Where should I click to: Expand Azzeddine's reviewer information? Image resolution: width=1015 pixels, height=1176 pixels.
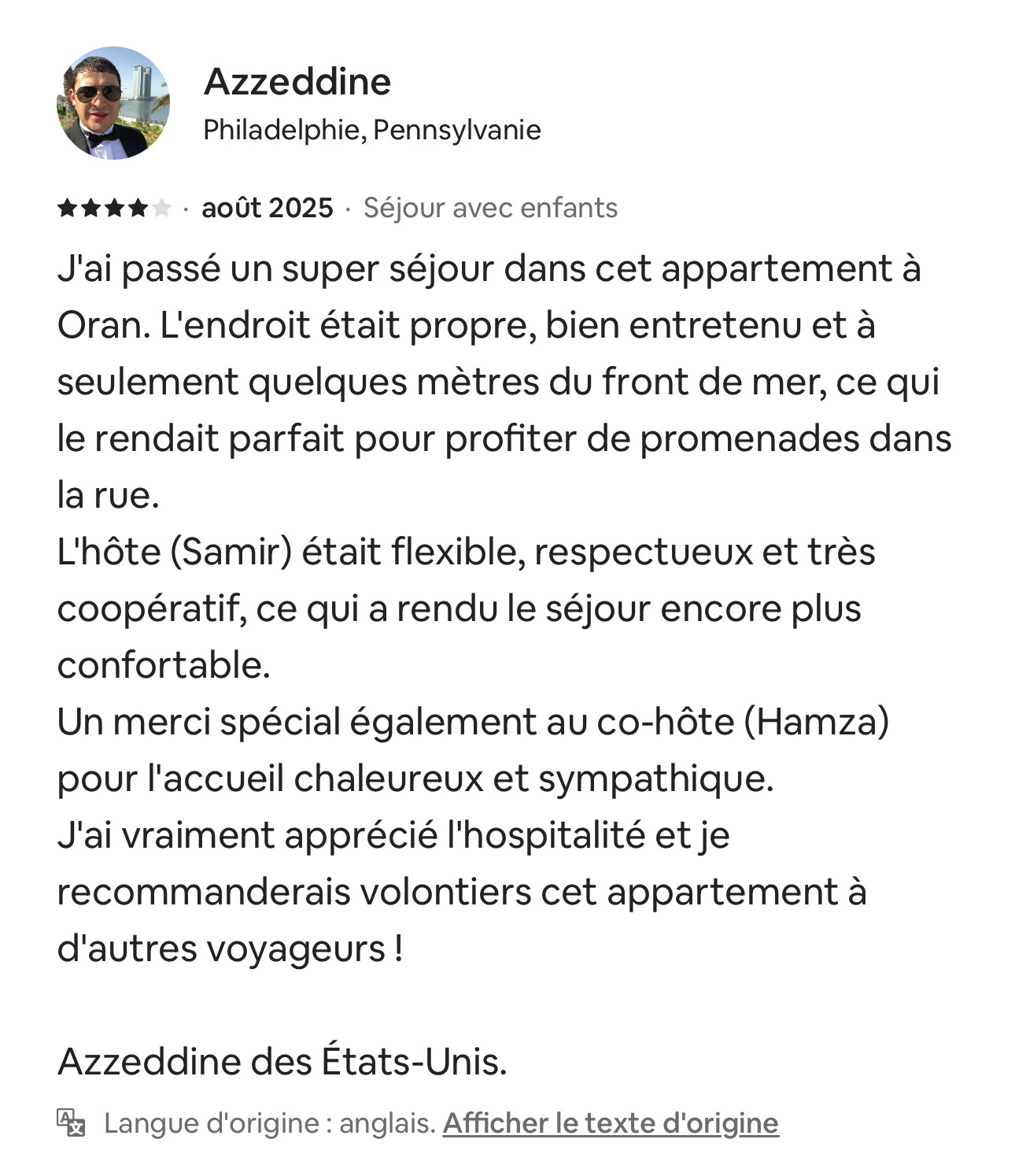(x=297, y=81)
